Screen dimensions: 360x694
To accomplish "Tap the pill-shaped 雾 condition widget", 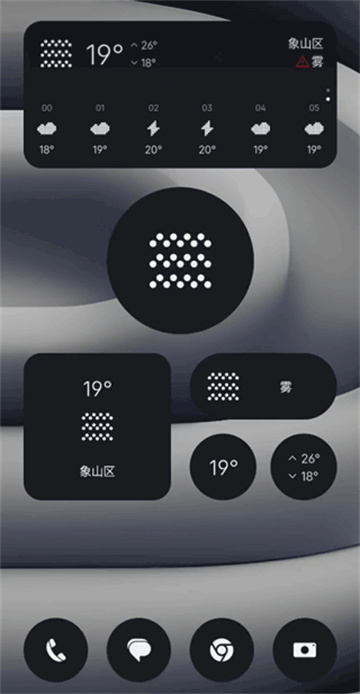I will click(263, 386).
